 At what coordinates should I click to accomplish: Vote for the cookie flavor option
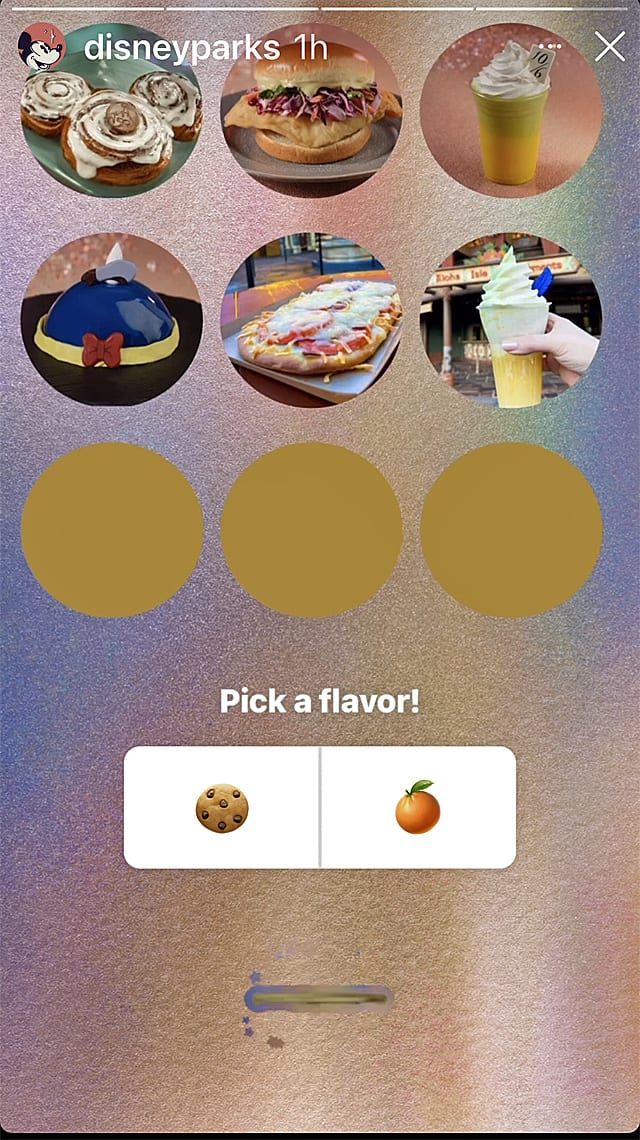(222, 808)
